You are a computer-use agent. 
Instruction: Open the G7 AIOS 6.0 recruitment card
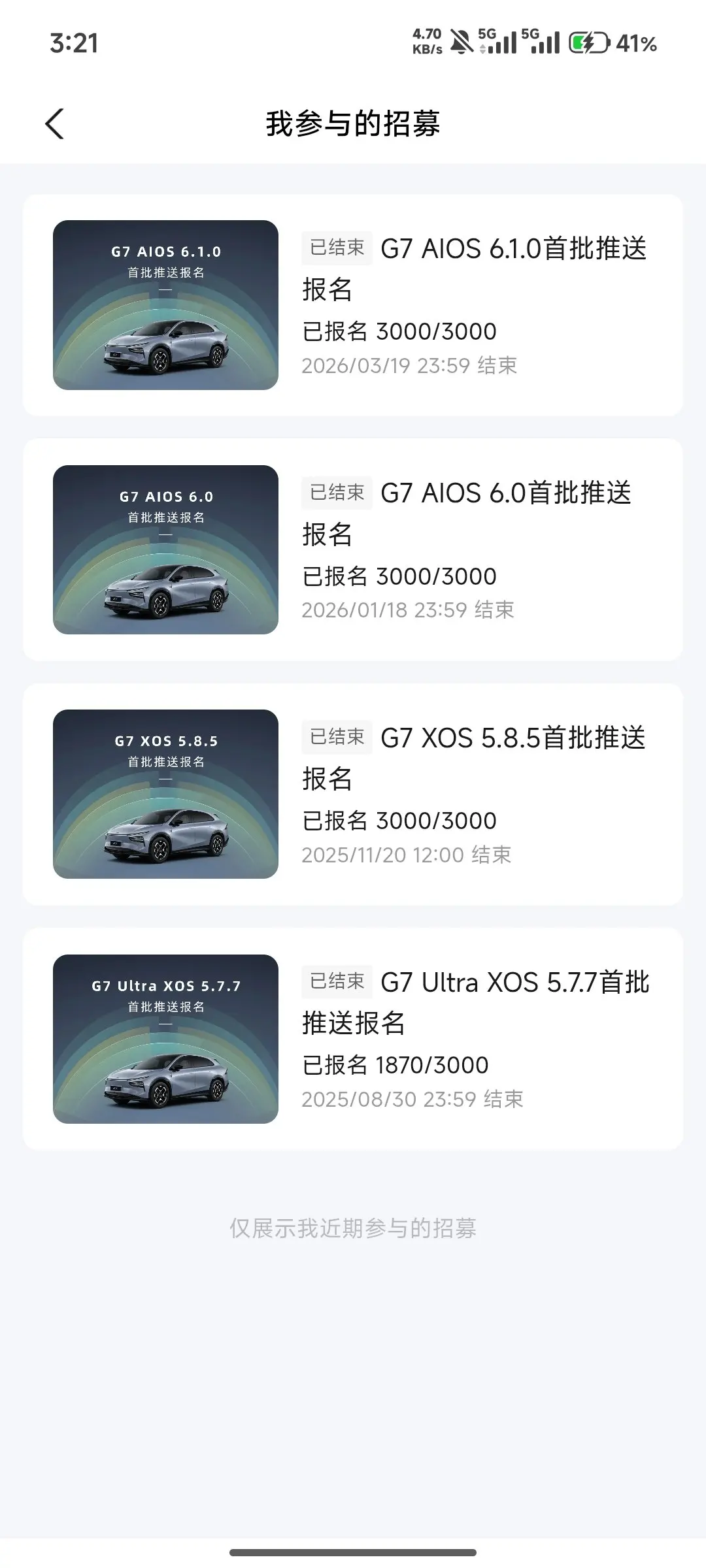353,549
